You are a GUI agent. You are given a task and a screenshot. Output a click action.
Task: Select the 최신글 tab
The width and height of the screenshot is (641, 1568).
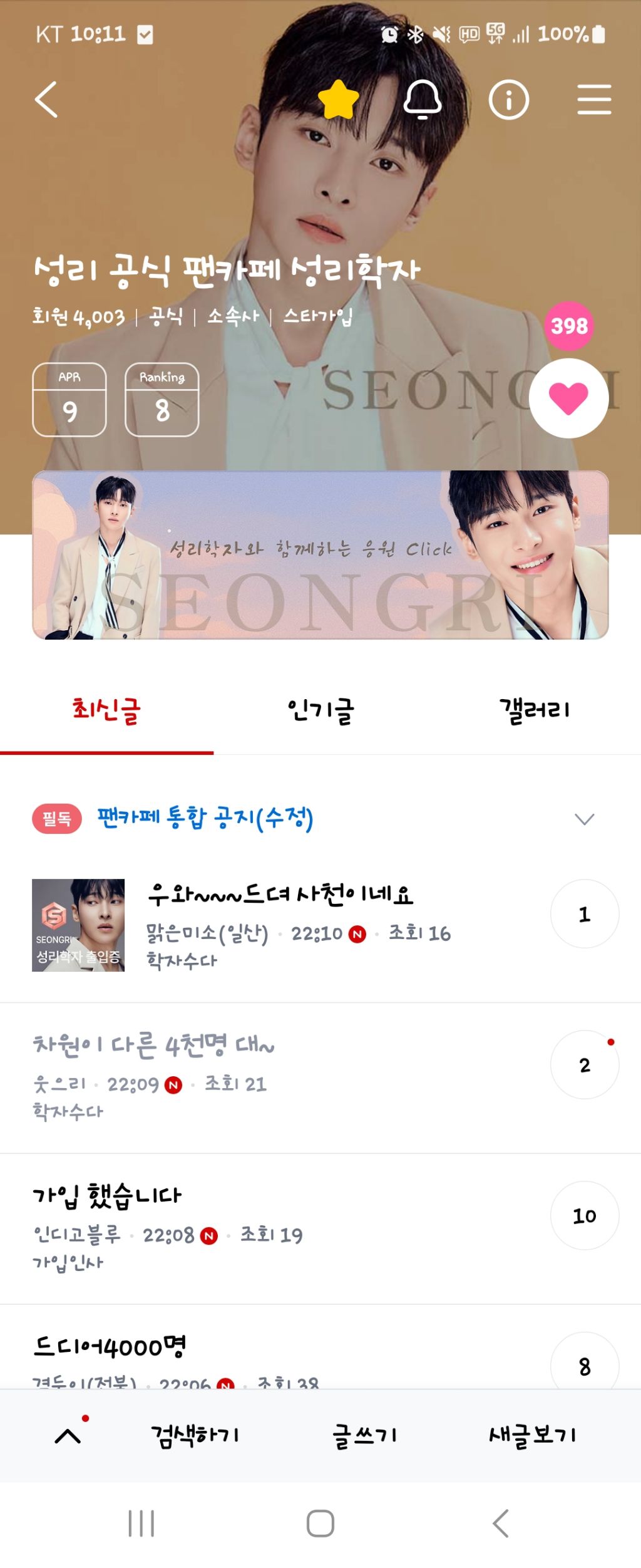106,711
